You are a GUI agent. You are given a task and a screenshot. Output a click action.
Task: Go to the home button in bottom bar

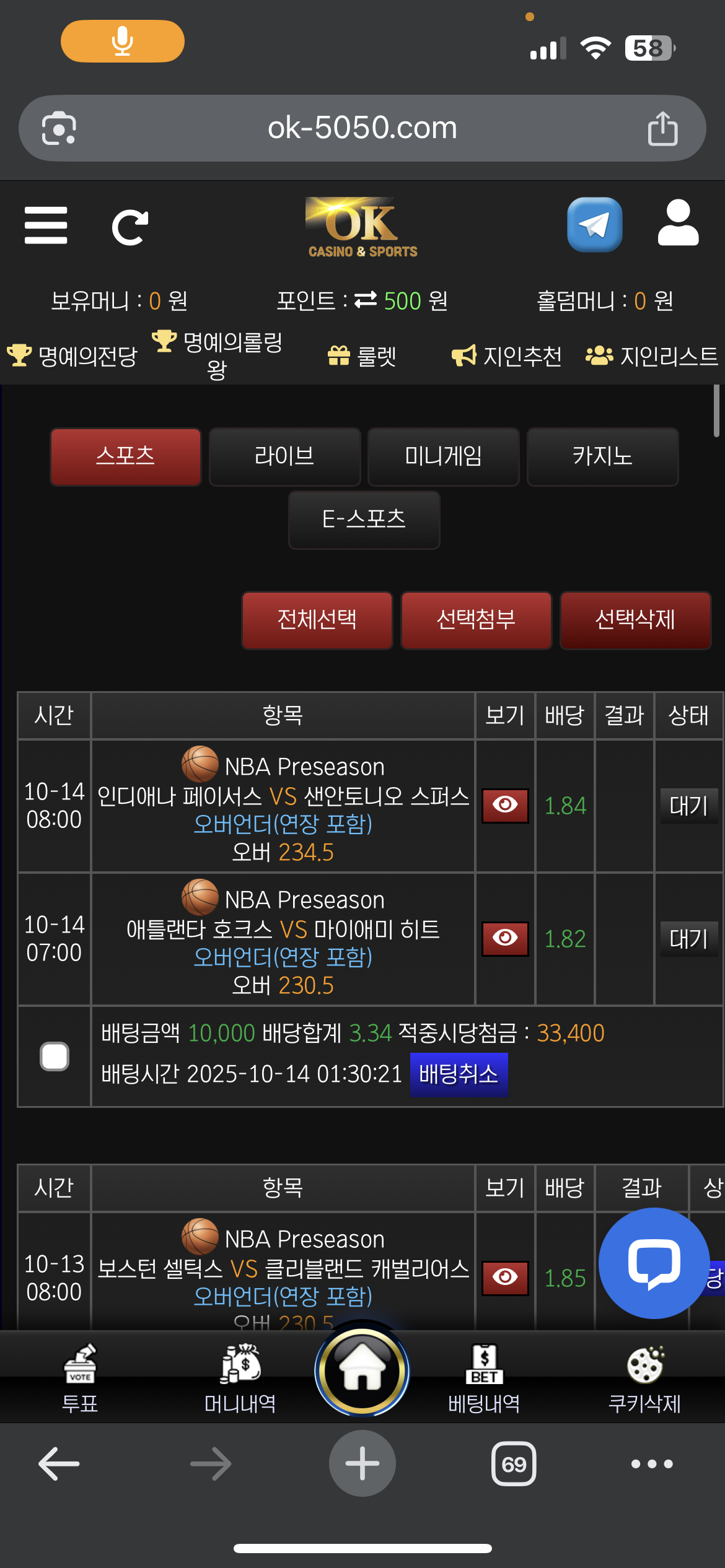[x=362, y=1370]
